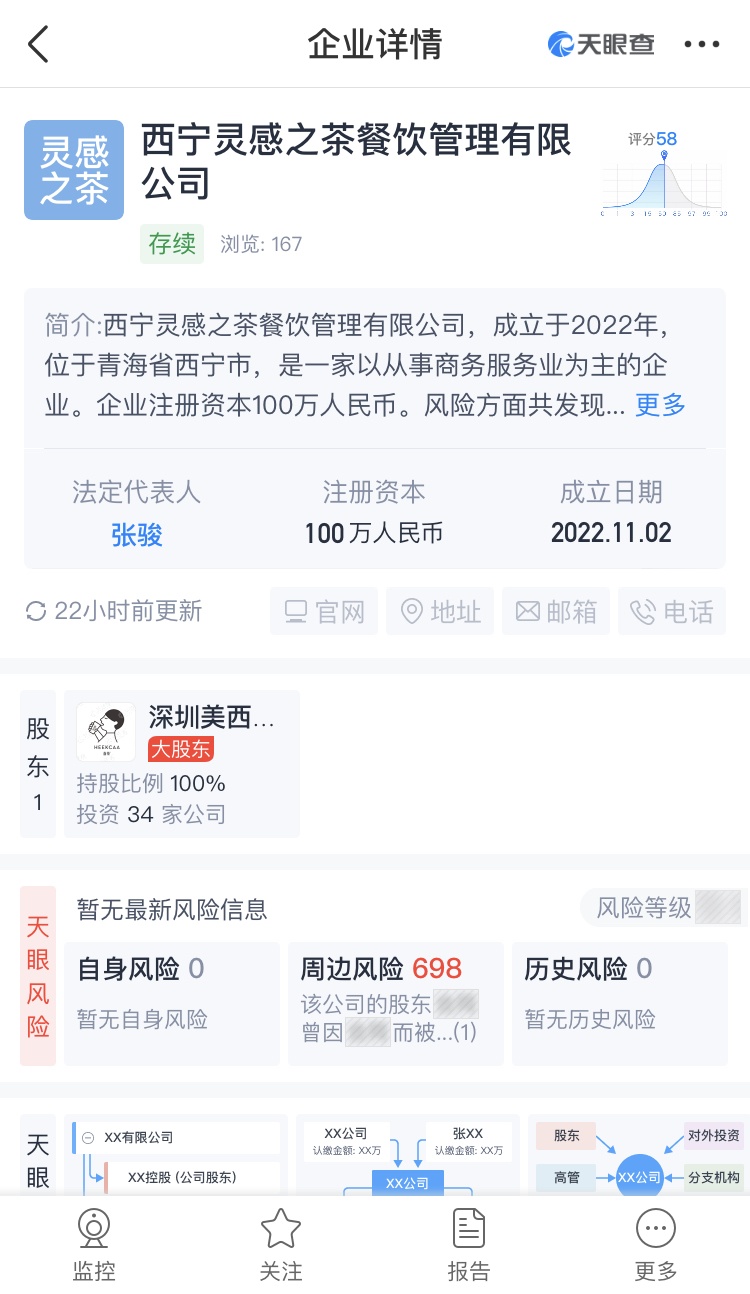The height and width of the screenshot is (1294, 750).
Task: Select 更多 in the bottom bar
Action: [x=656, y=1245]
